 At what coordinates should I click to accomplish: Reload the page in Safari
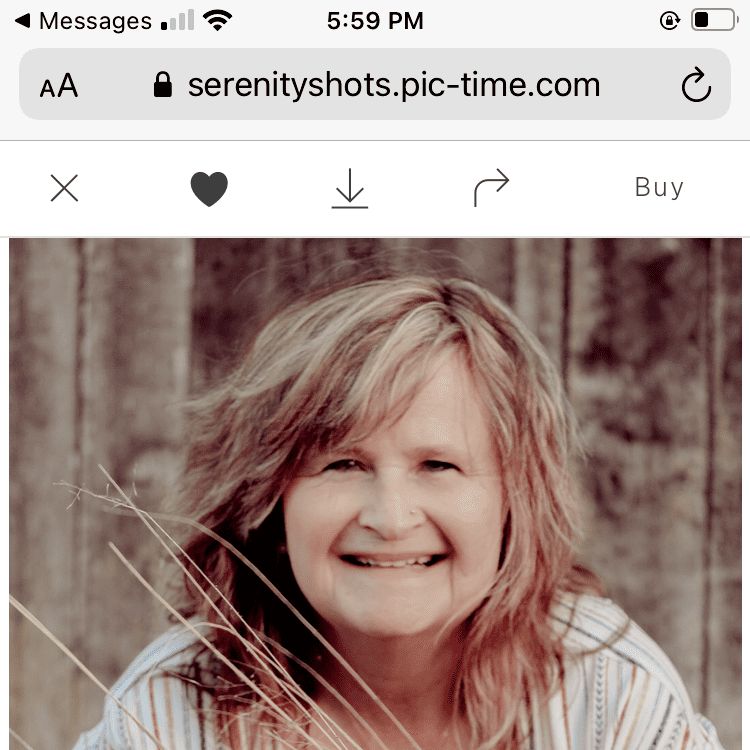tap(695, 86)
